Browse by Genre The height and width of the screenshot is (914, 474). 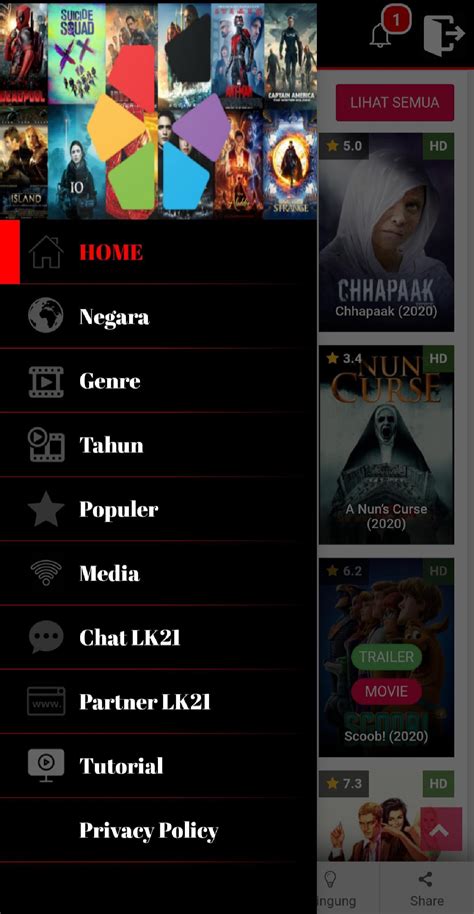tap(159, 381)
